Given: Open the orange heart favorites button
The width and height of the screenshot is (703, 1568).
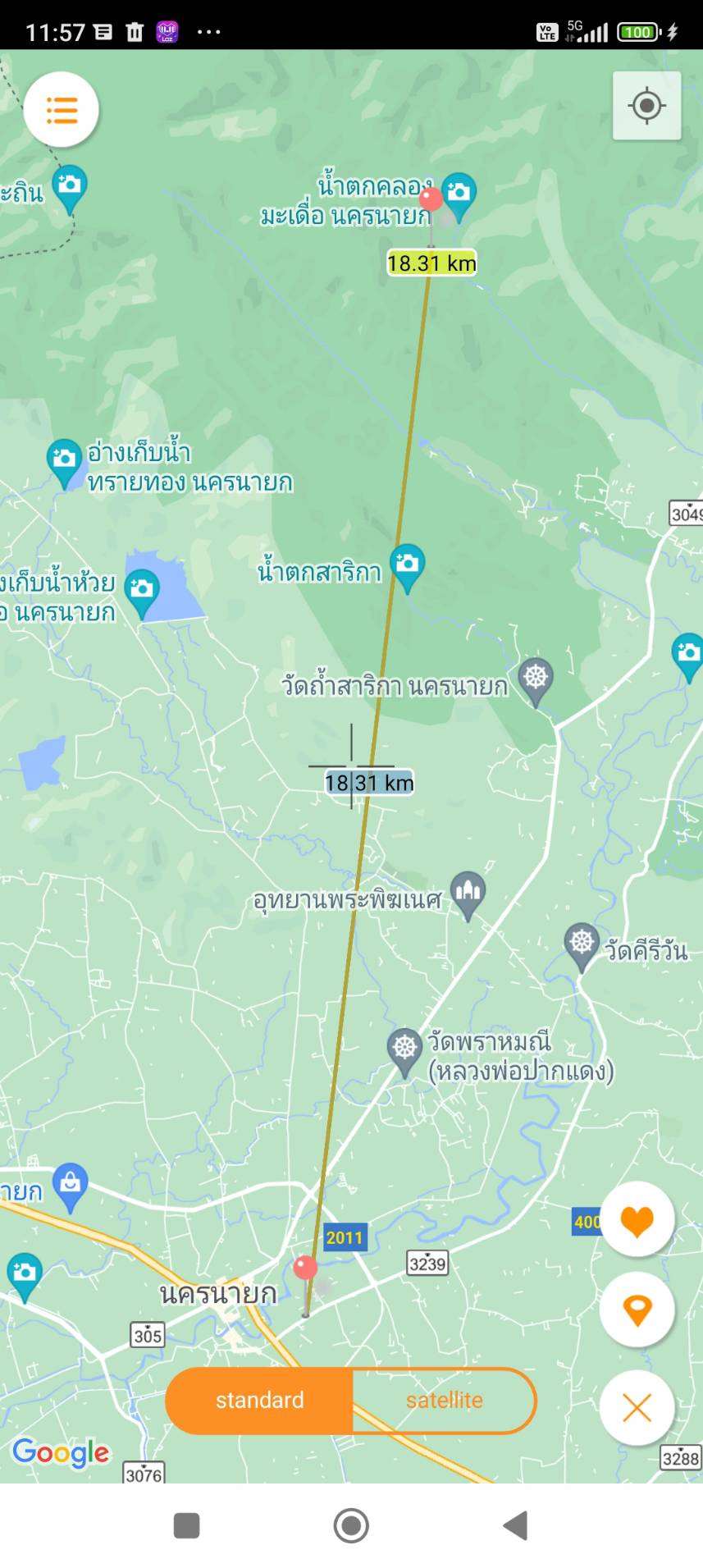Looking at the screenshot, I should (637, 1220).
